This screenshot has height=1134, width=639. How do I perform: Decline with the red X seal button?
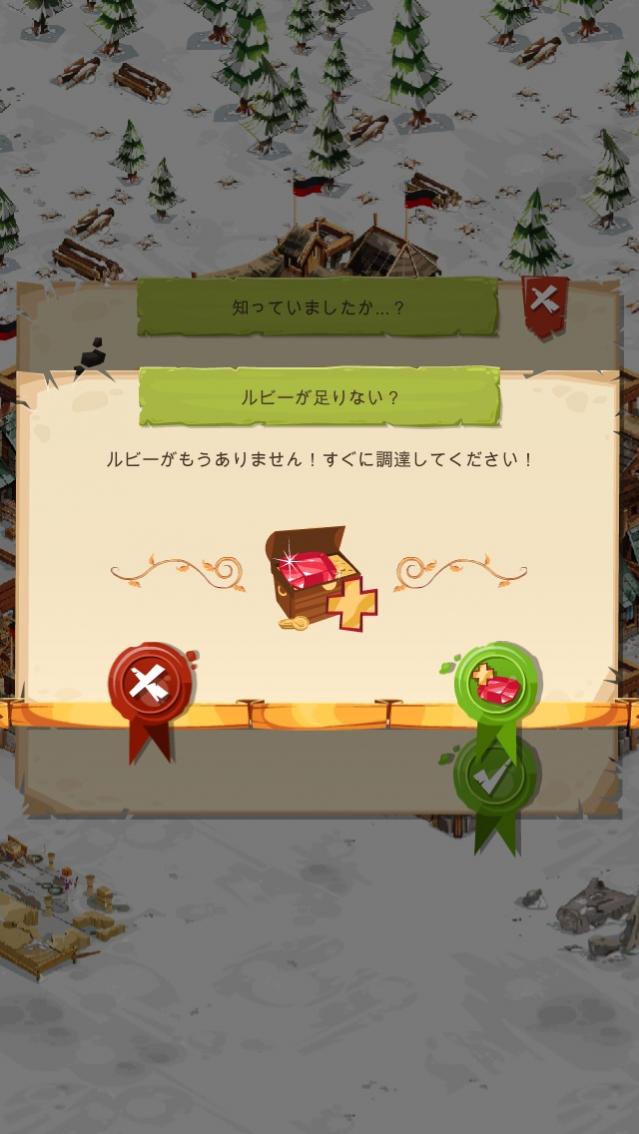pos(150,685)
